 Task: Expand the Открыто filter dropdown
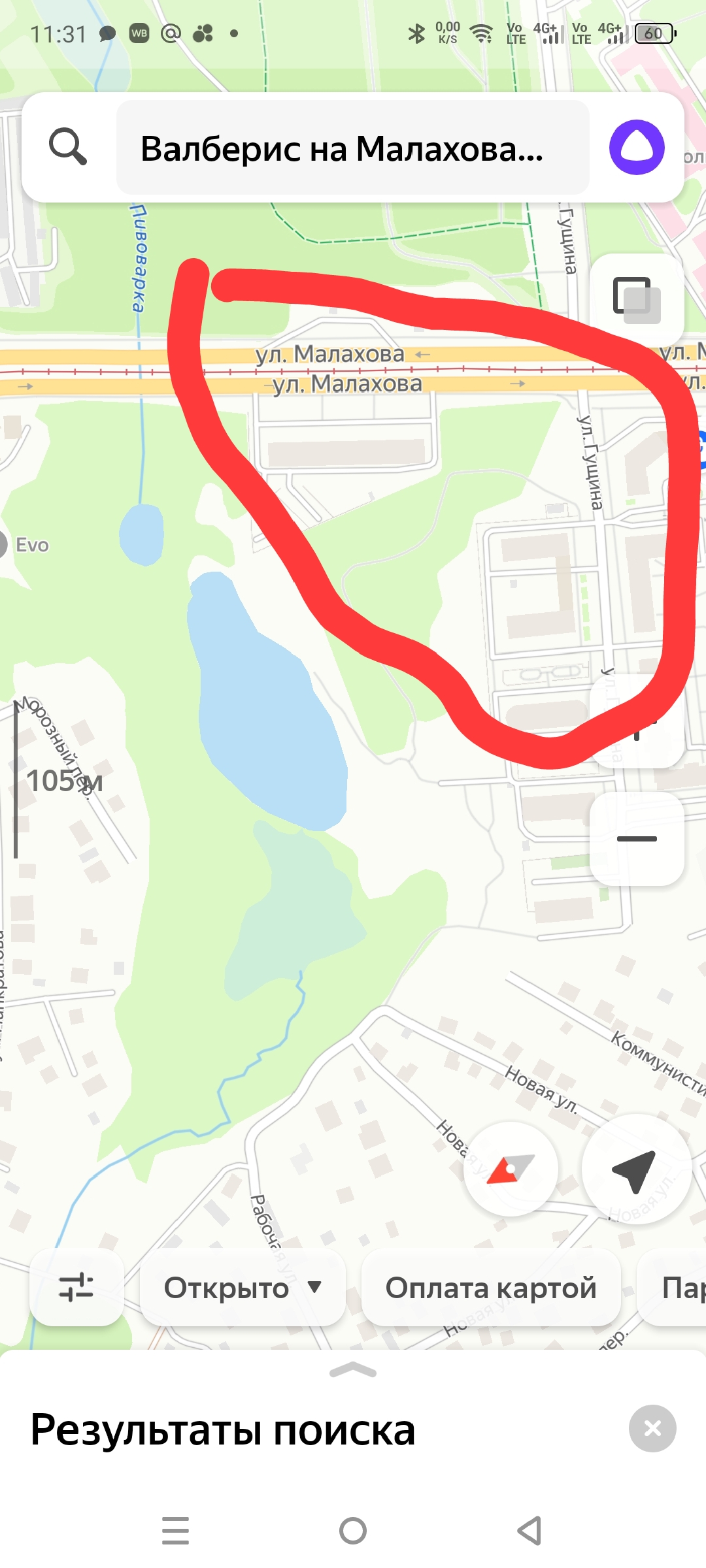click(243, 1288)
